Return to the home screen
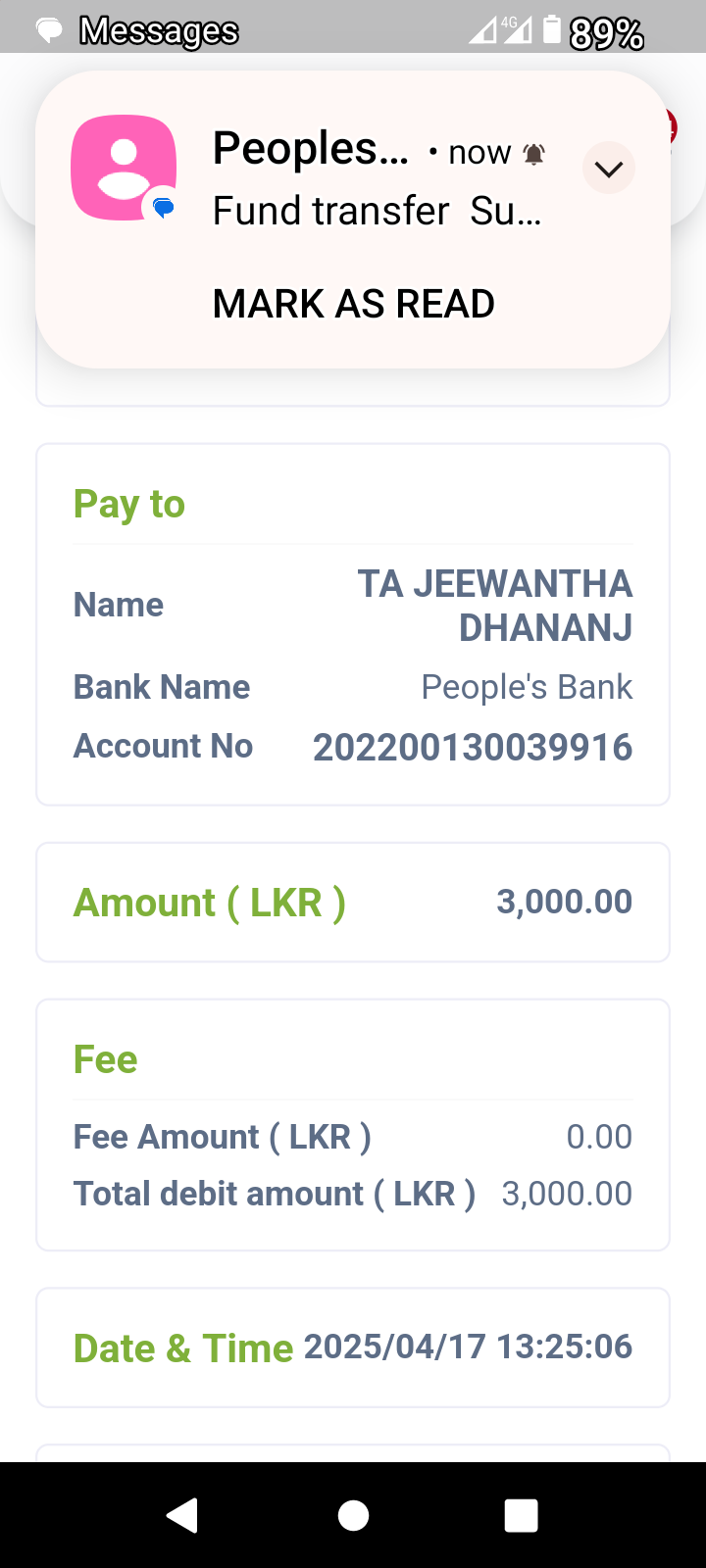 coord(353,1515)
